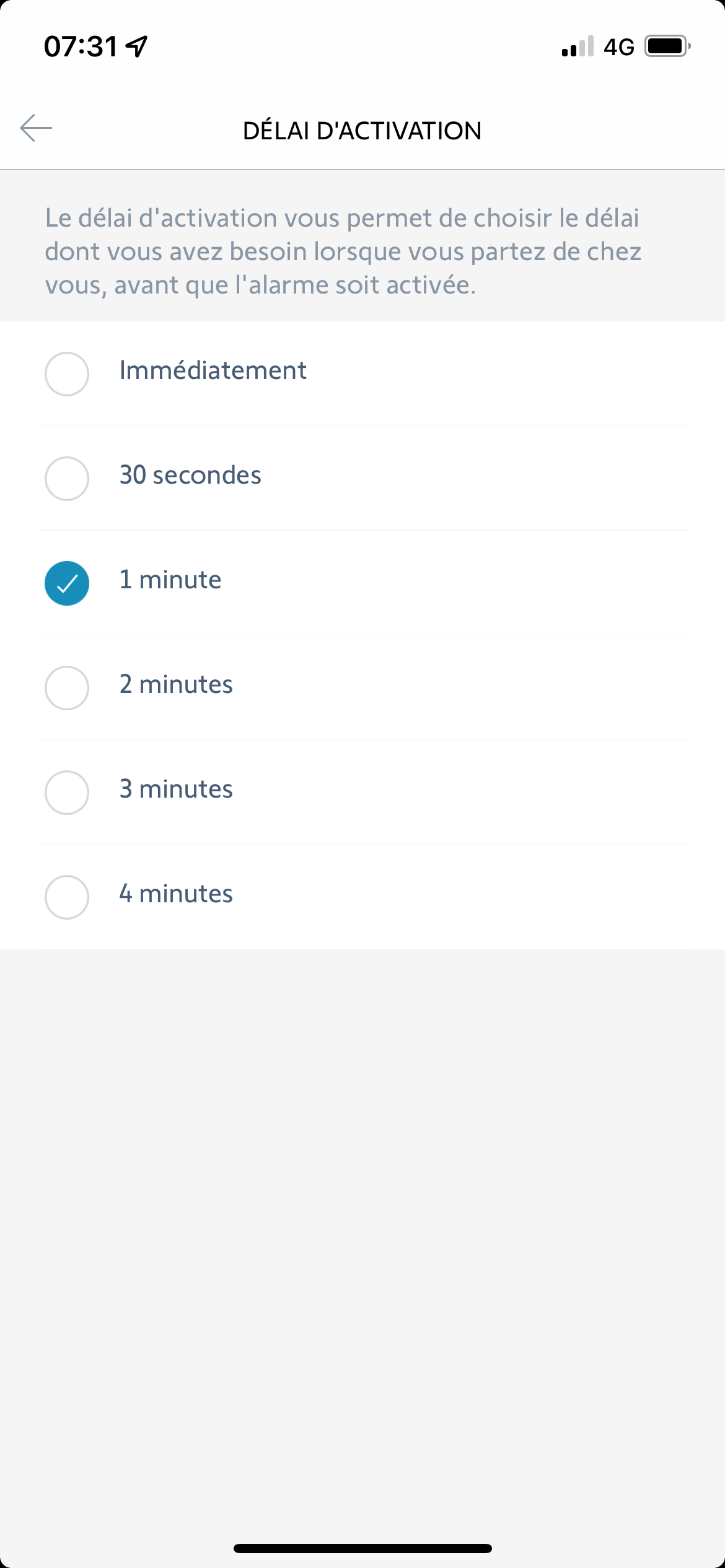Set activation delay to 2 minutes
The width and height of the screenshot is (725, 1568).
click(362, 687)
